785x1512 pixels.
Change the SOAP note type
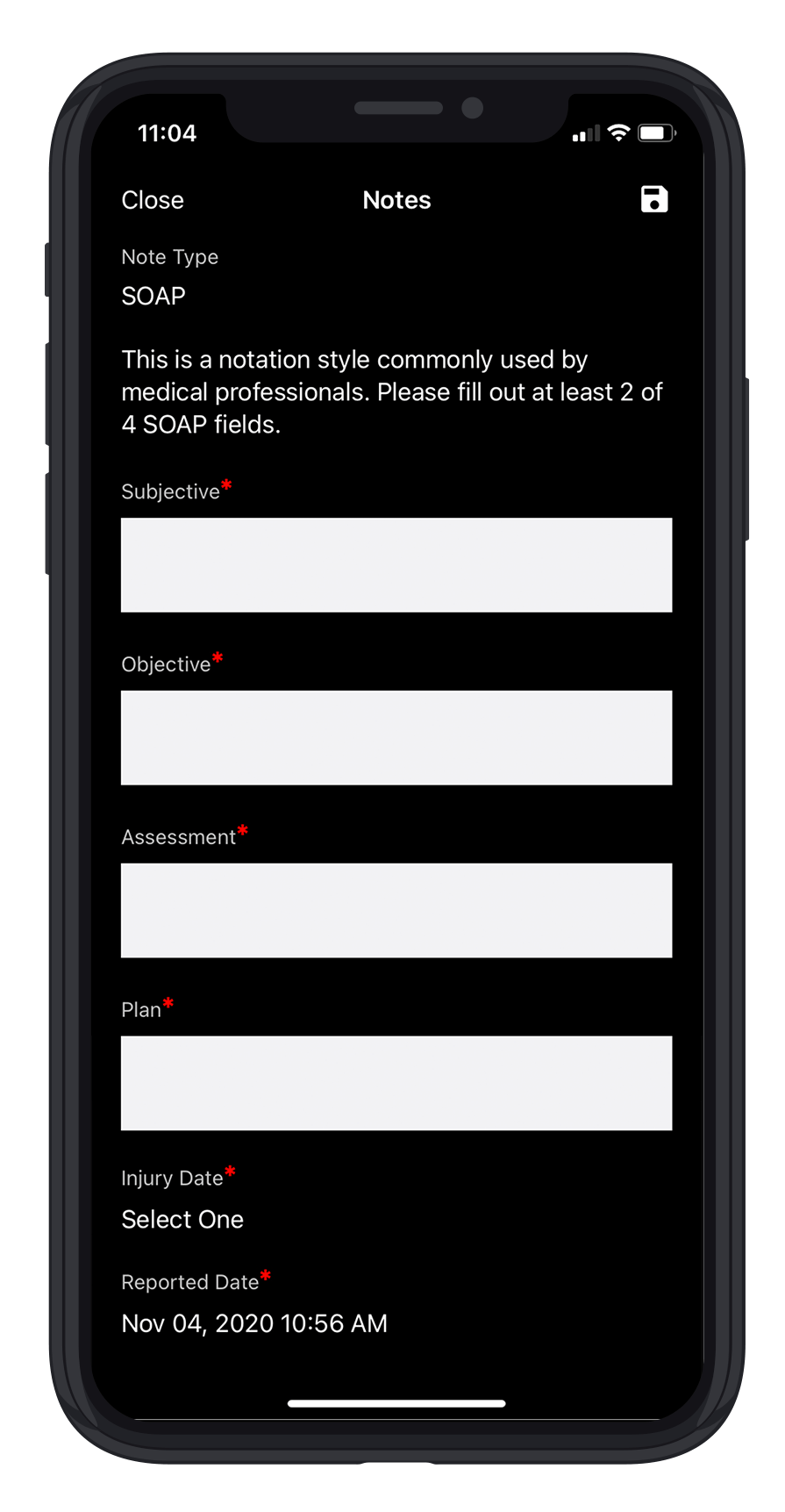click(x=153, y=296)
